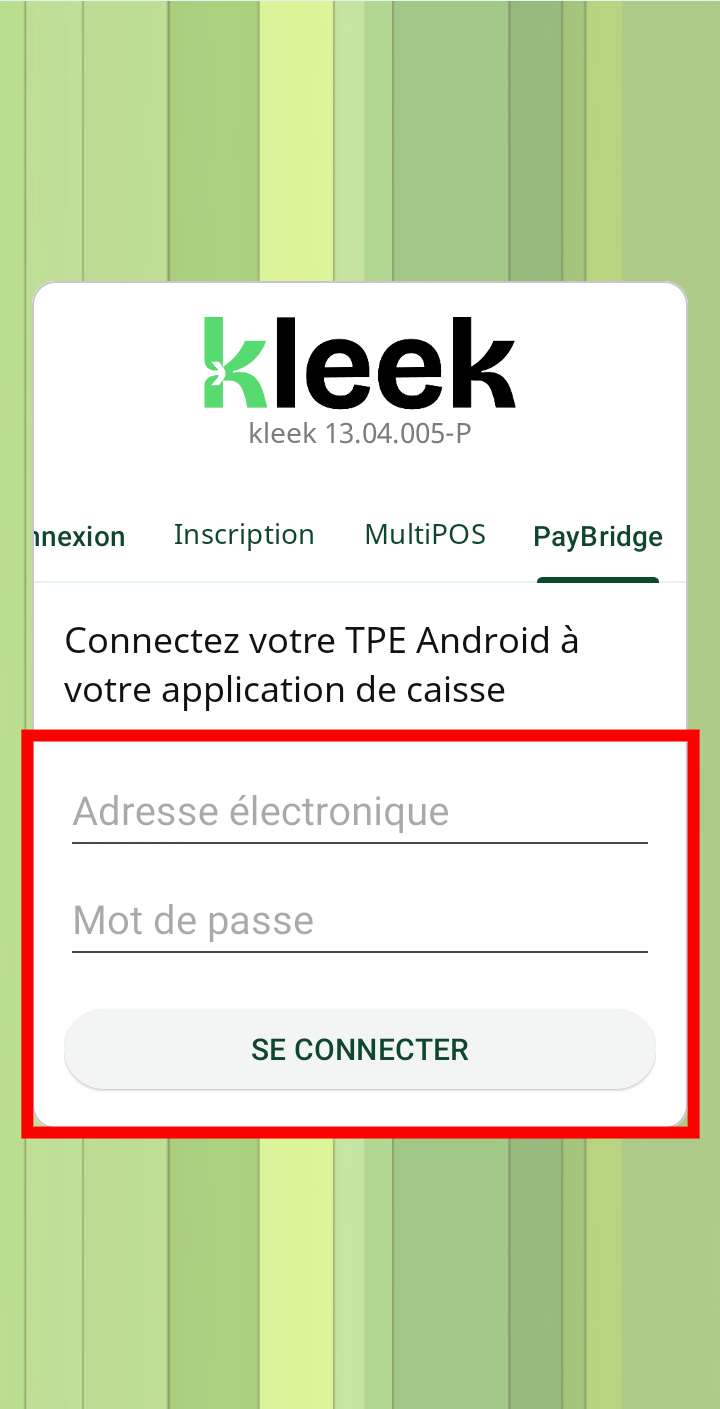The width and height of the screenshot is (720, 1409).
Task: Focus the Adresse électronique field
Action: pyautogui.click(x=360, y=812)
